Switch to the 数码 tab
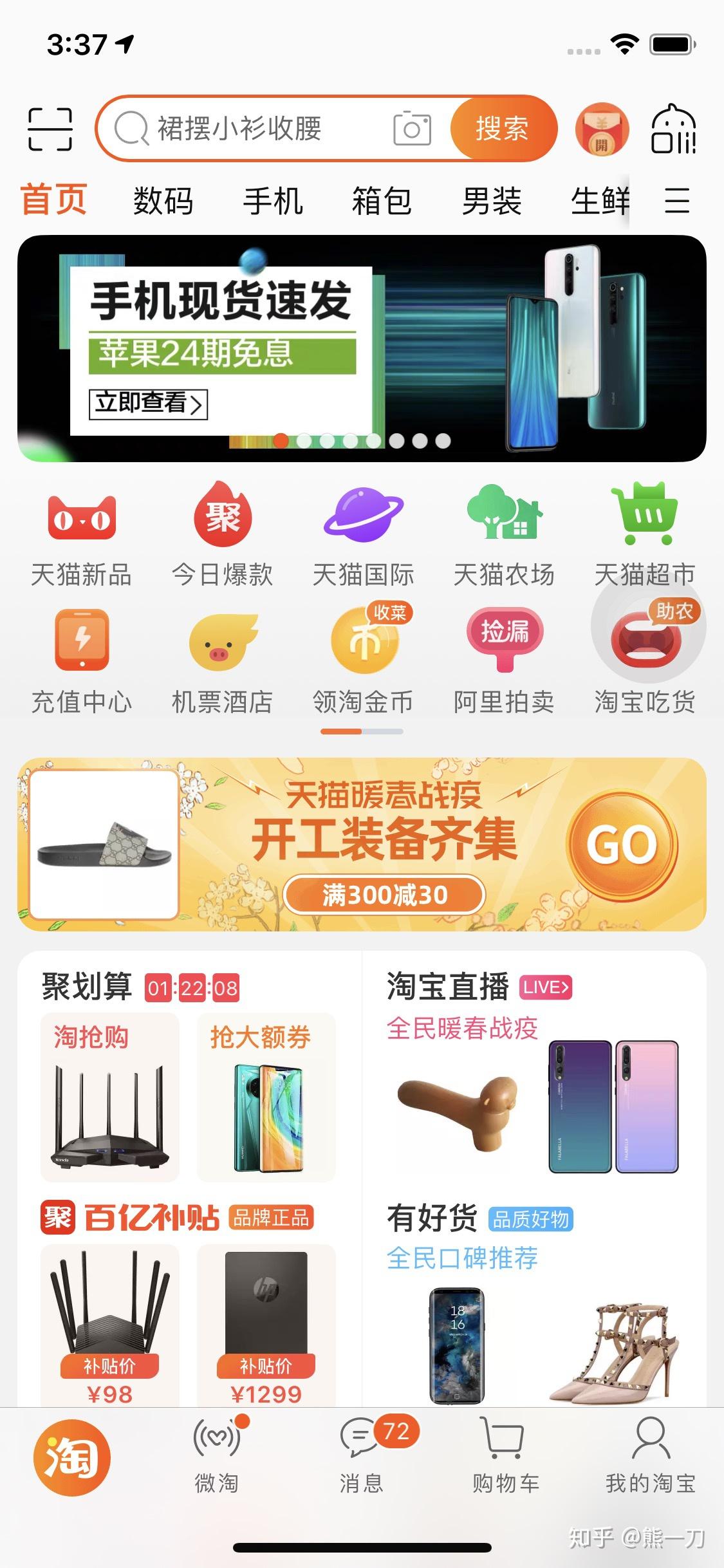 point(163,201)
